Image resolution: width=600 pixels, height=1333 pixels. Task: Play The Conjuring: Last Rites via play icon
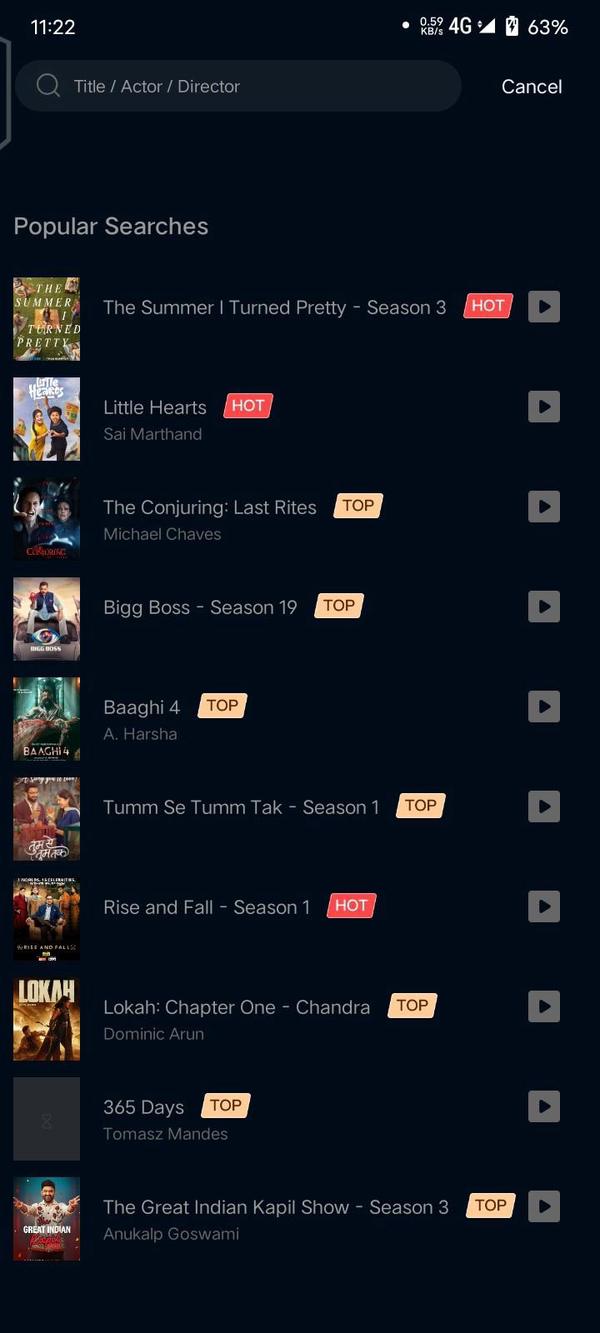pyautogui.click(x=543, y=507)
